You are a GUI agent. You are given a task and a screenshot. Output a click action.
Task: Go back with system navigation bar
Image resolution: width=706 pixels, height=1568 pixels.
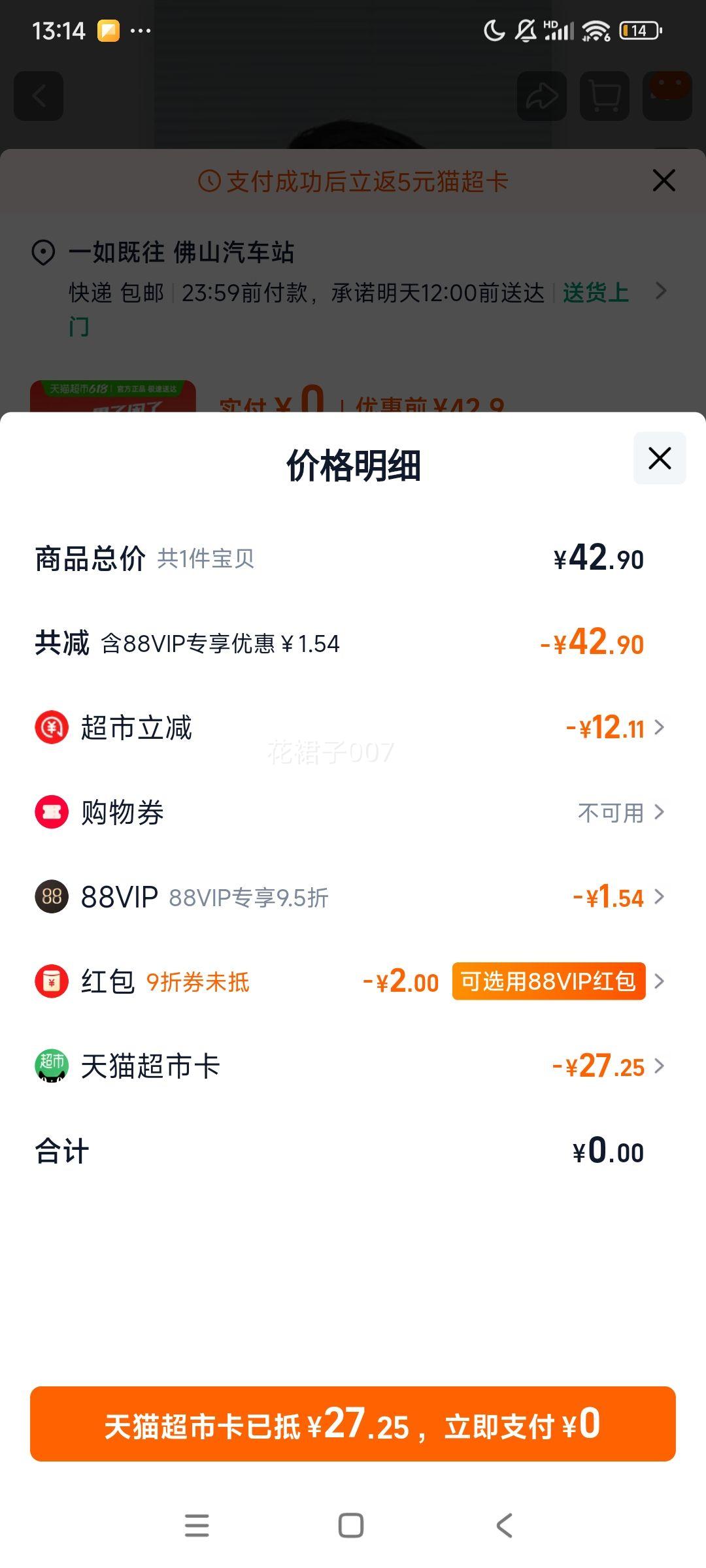coord(504,1526)
